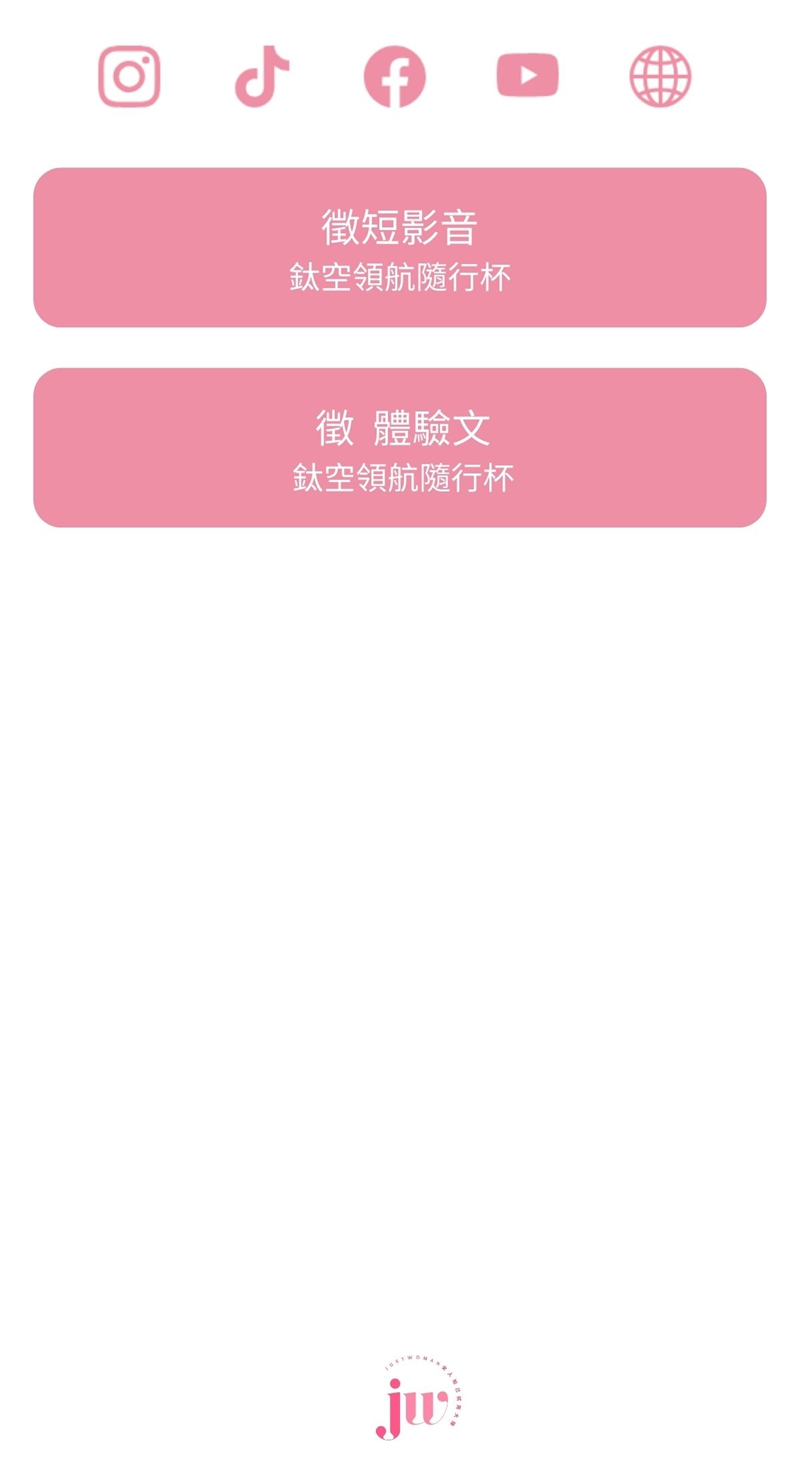Open the website globe icon
Screen dimensions: 800x1467
(x=660, y=76)
